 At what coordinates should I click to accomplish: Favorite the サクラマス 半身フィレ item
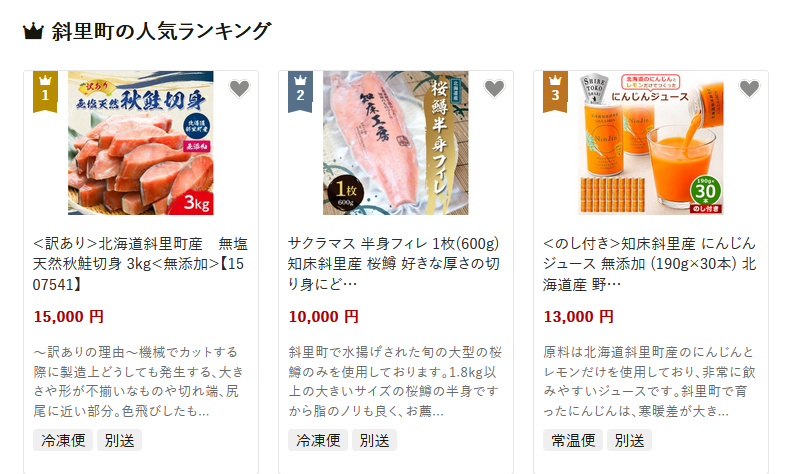point(494,89)
